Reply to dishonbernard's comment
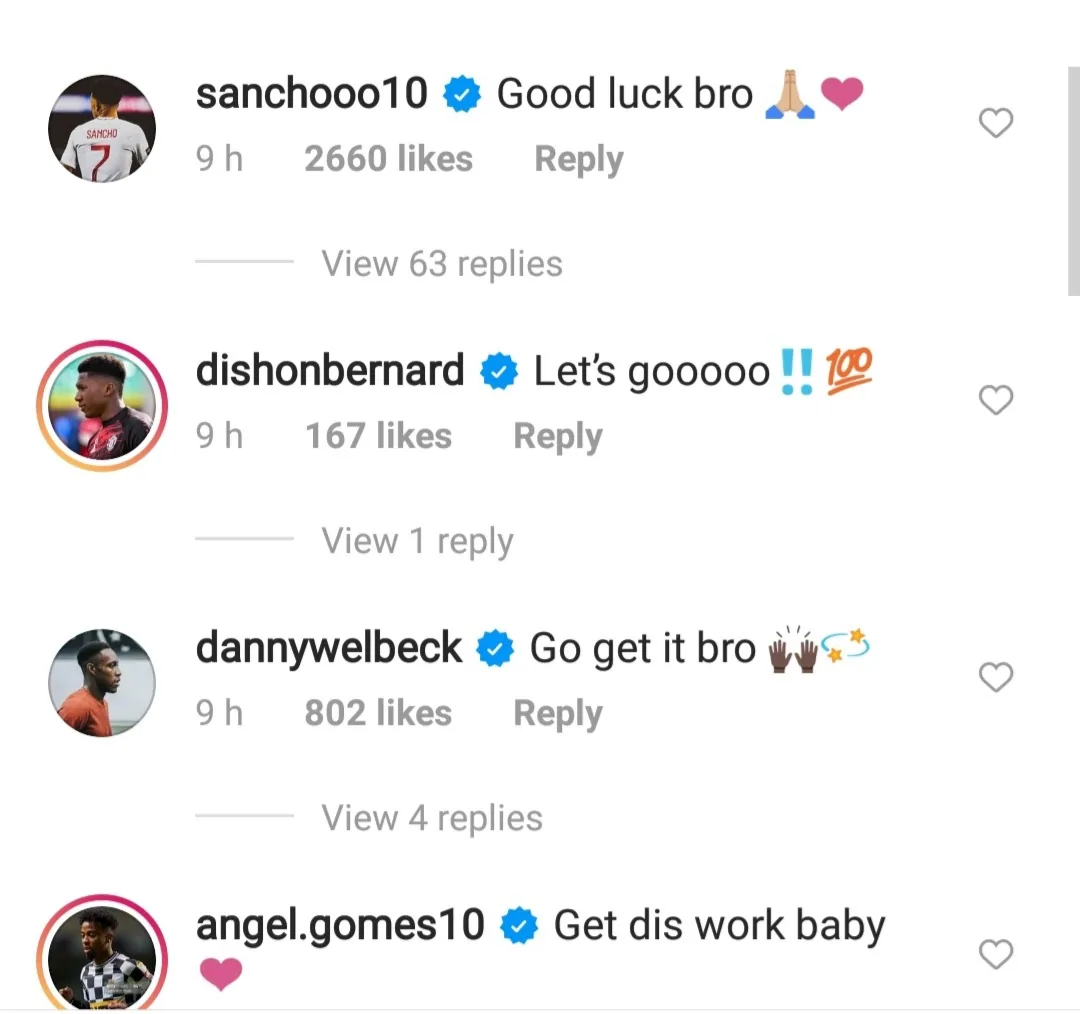Viewport: 1080px width, 1014px height. tap(557, 437)
